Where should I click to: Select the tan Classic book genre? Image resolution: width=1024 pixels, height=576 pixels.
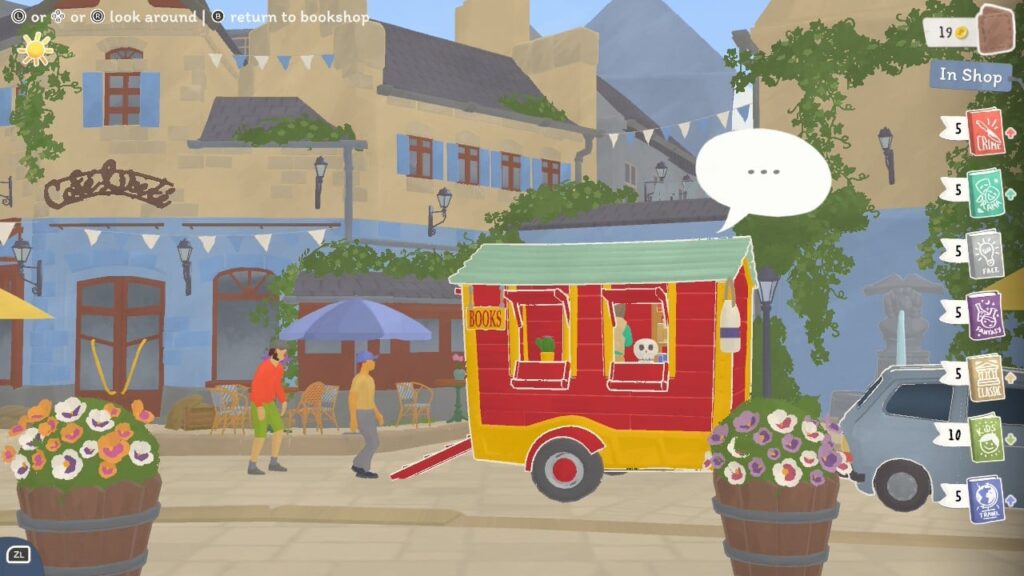[x=984, y=378]
